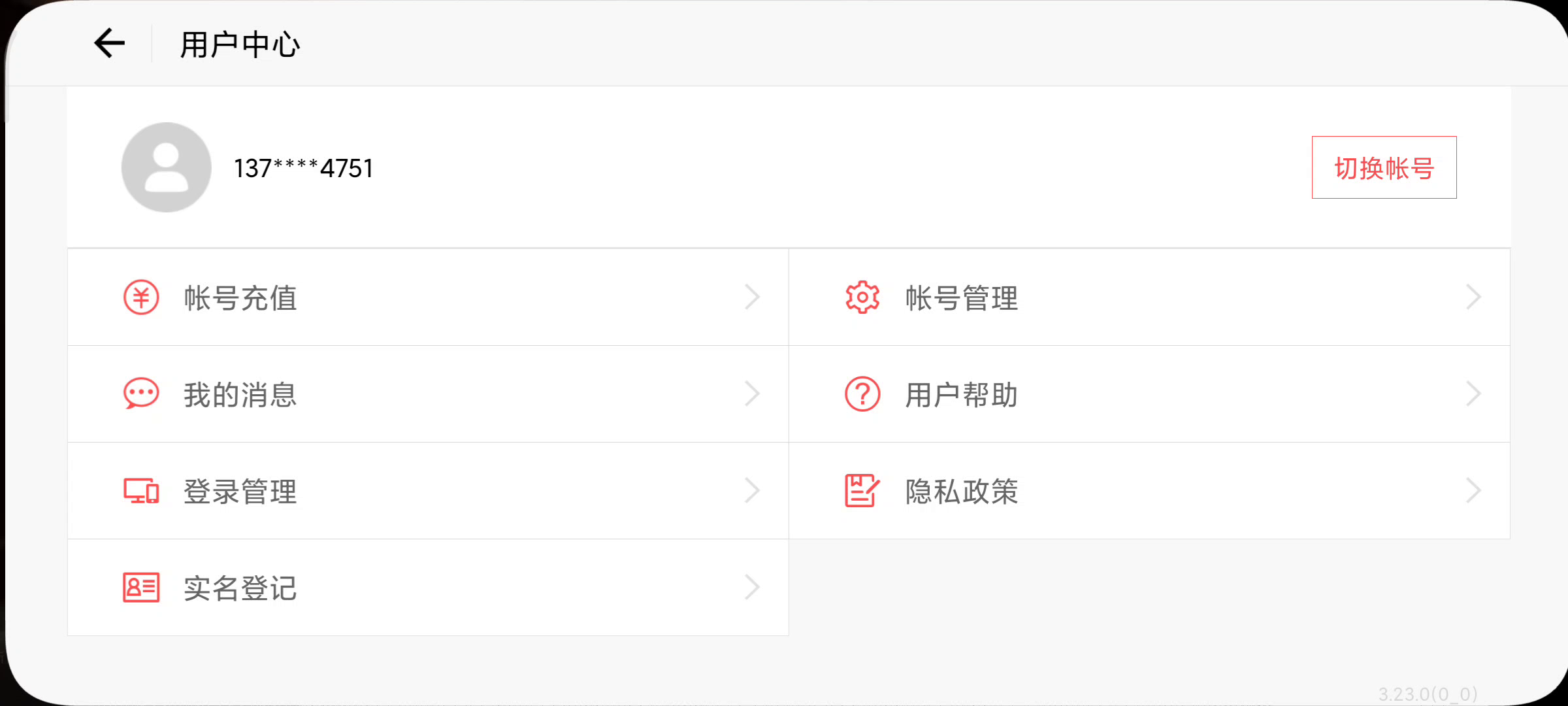View 我的消息 my messages

point(428,394)
